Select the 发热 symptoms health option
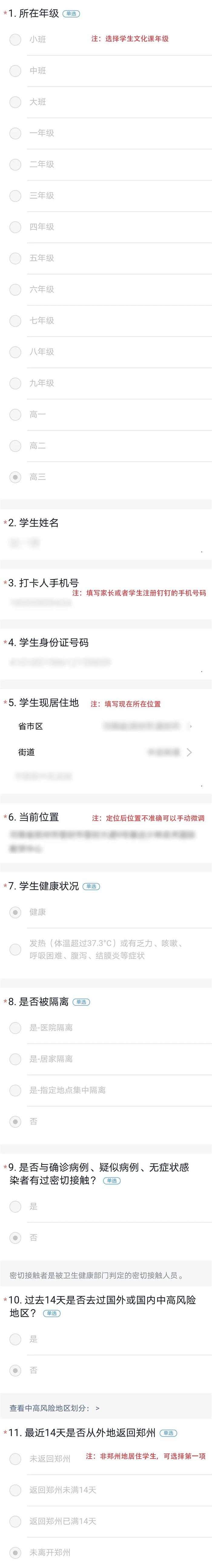 pyautogui.click(x=16, y=950)
